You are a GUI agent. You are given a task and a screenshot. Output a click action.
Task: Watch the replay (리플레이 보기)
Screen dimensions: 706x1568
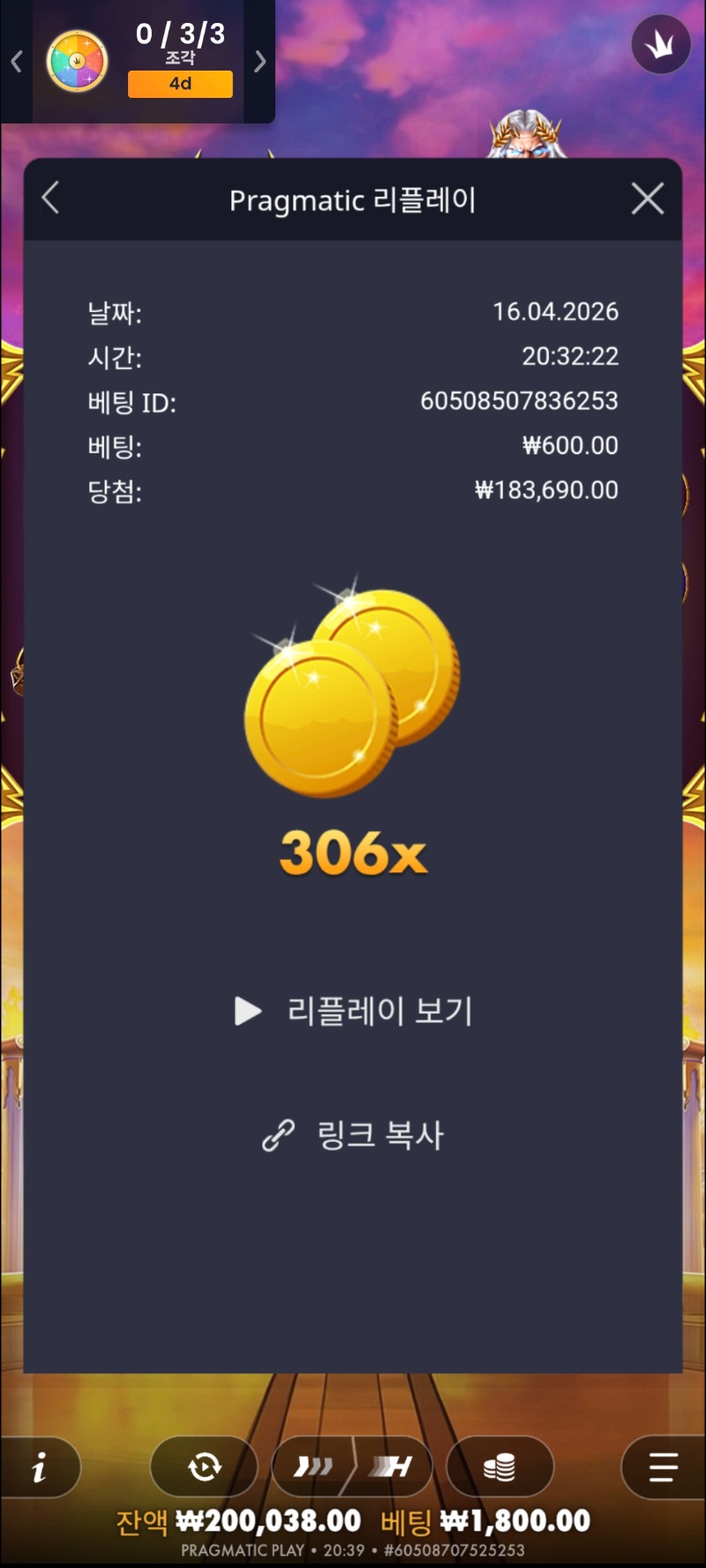point(354,1011)
